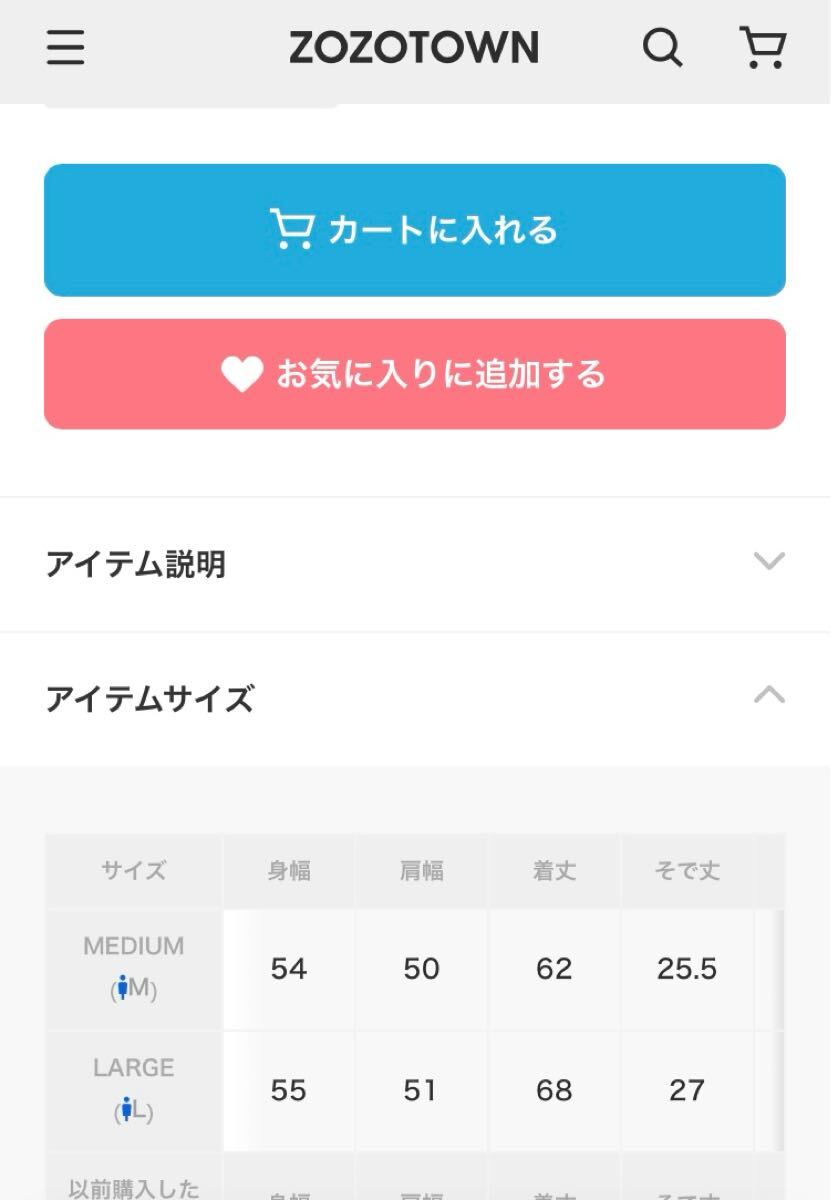Viewport: 831px width, 1200px height.
Task: Click the 身幅 column header
Action: [288, 870]
